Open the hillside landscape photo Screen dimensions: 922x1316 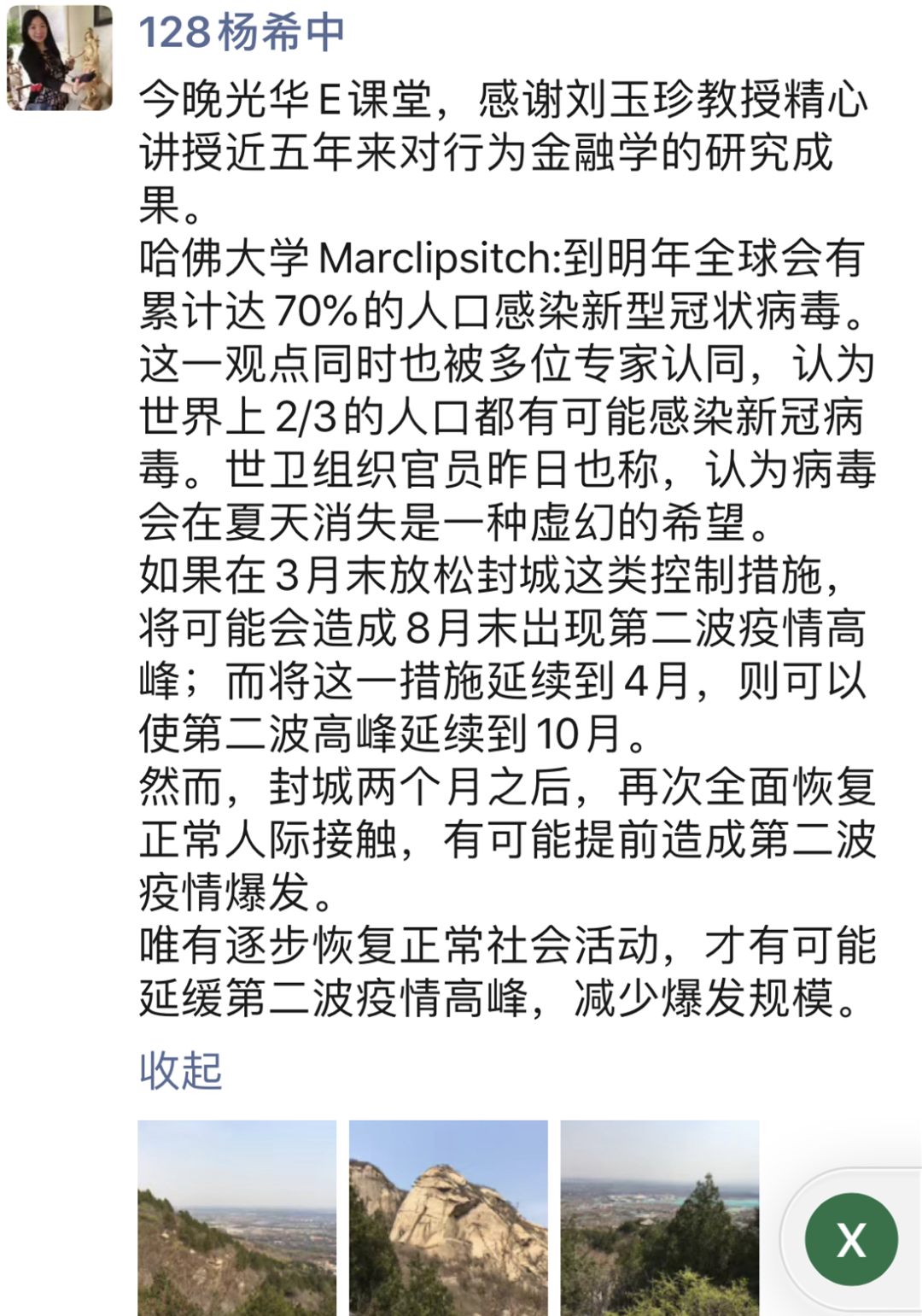pyautogui.click(x=236, y=1218)
